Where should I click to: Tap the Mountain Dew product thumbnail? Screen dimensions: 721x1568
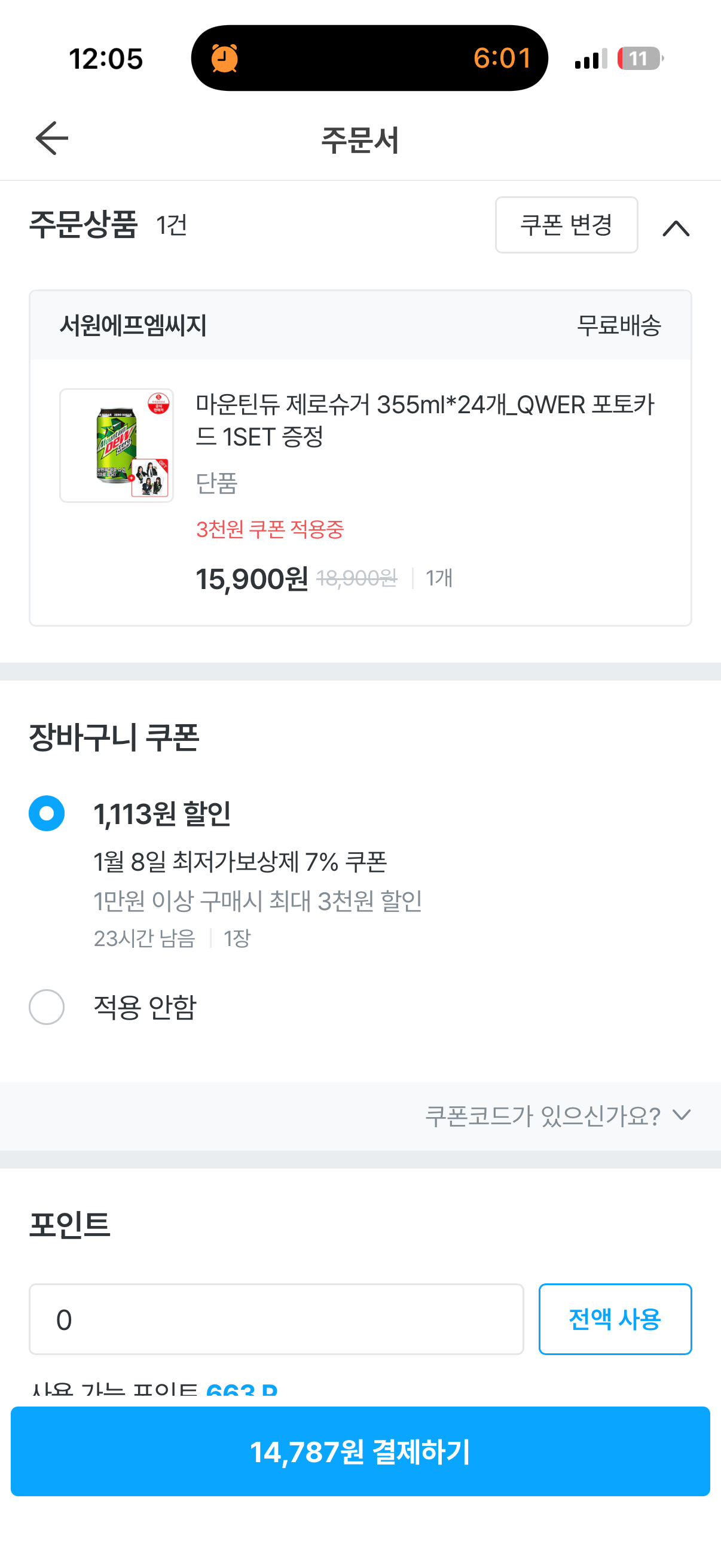pyautogui.click(x=115, y=444)
